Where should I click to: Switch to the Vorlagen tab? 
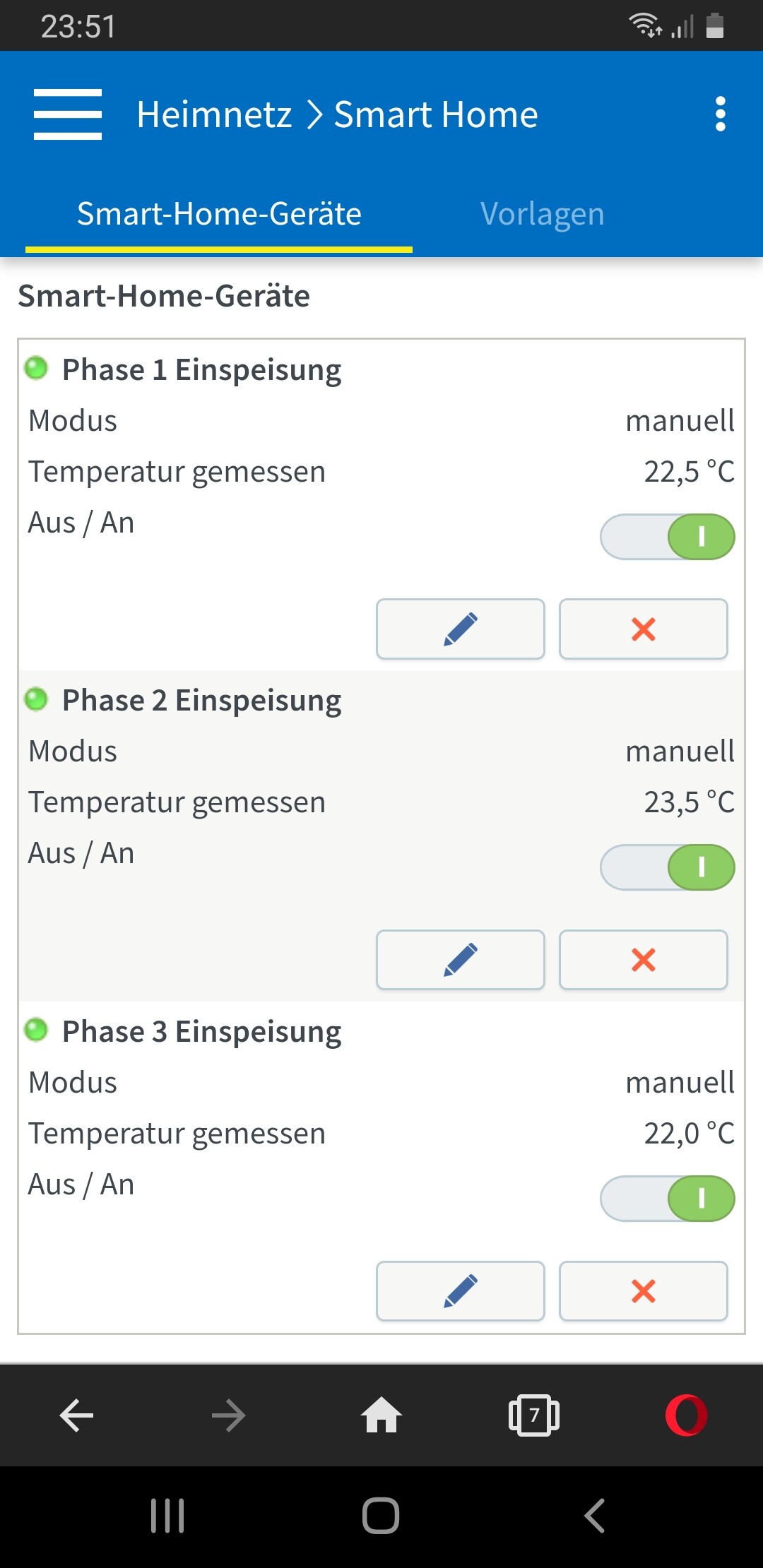(x=542, y=213)
